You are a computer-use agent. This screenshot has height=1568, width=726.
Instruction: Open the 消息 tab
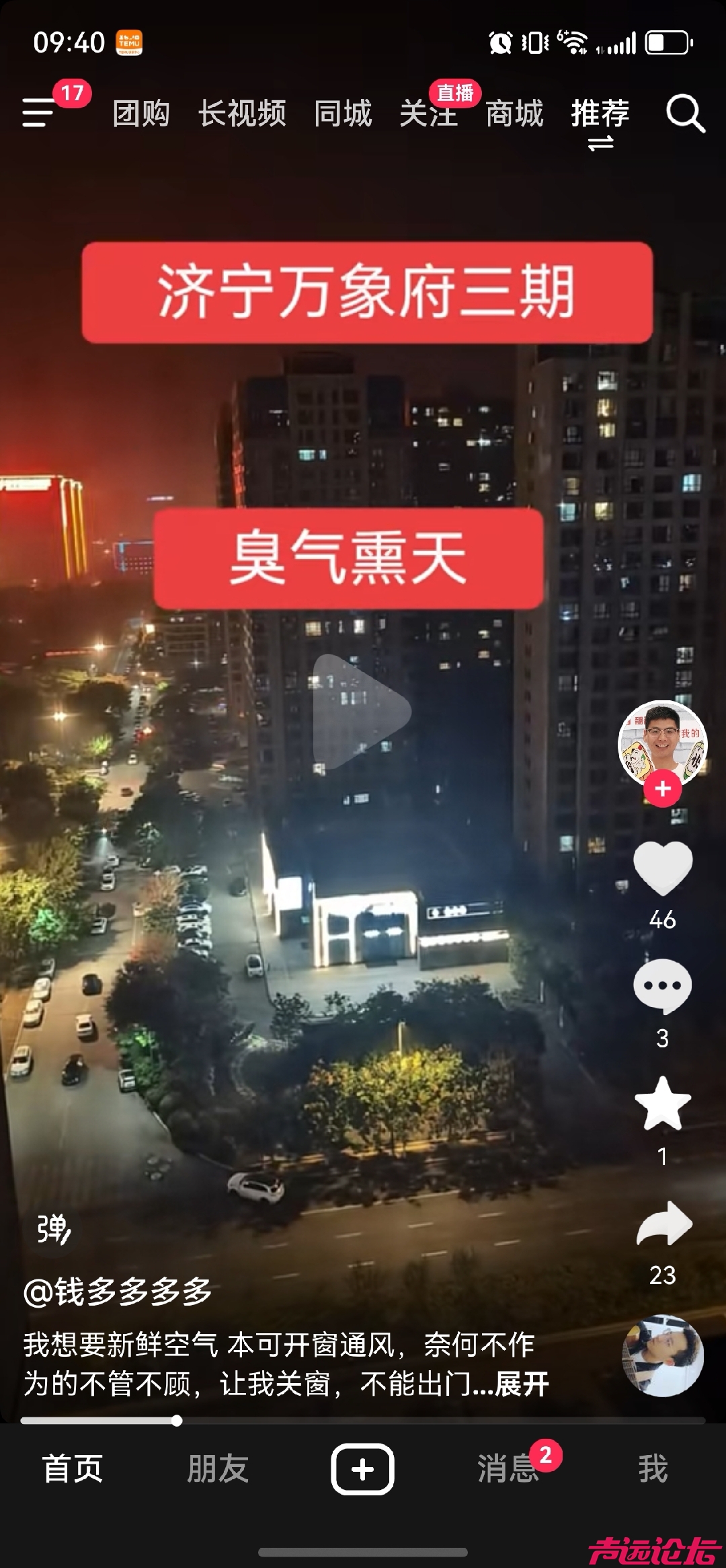point(508,1468)
